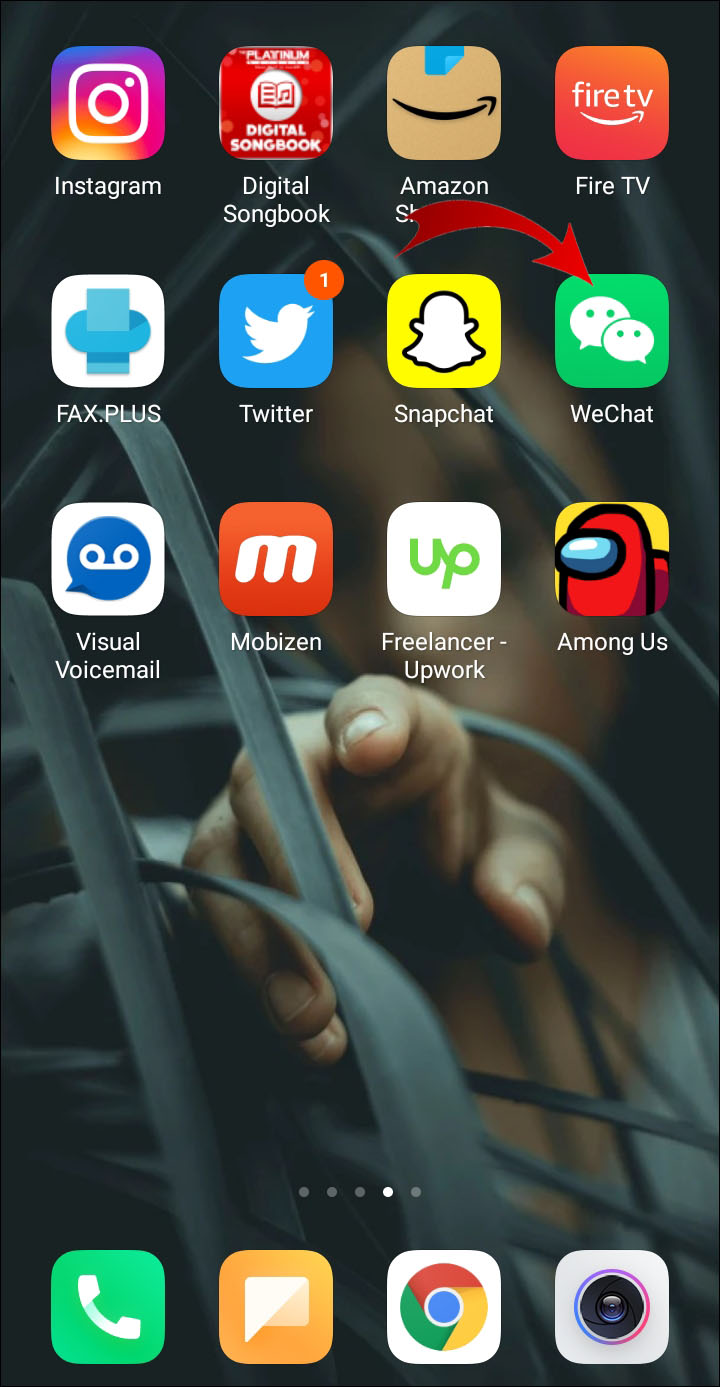
Task: Launch Chrome browser
Action: tap(444, 1307)
